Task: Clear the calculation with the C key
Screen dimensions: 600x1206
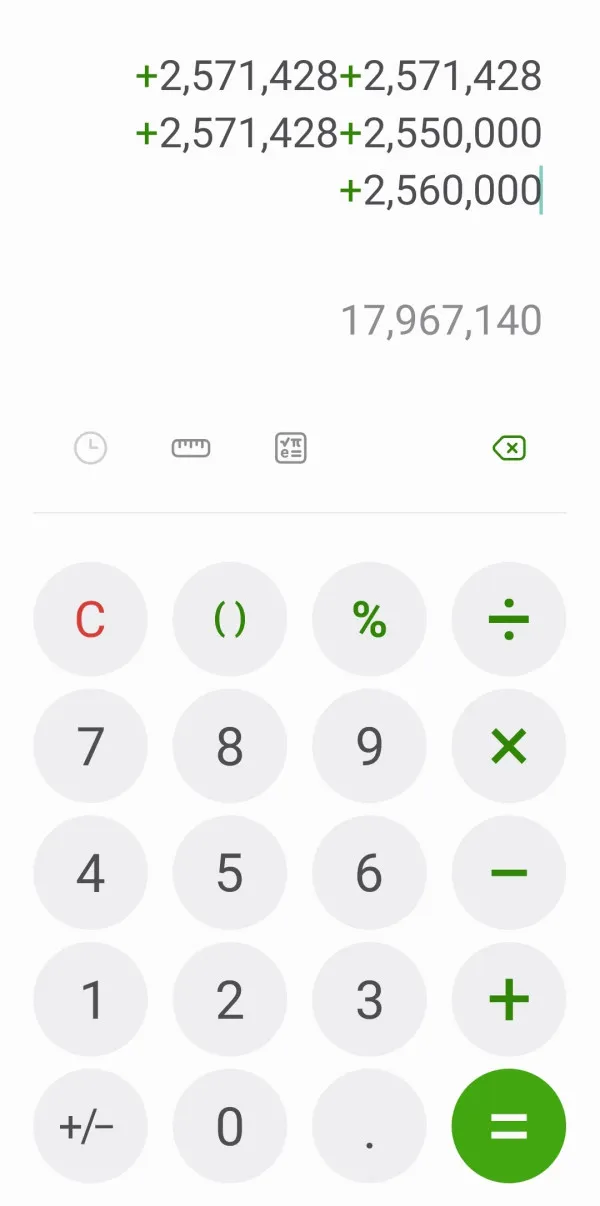Action: (90, 619)
